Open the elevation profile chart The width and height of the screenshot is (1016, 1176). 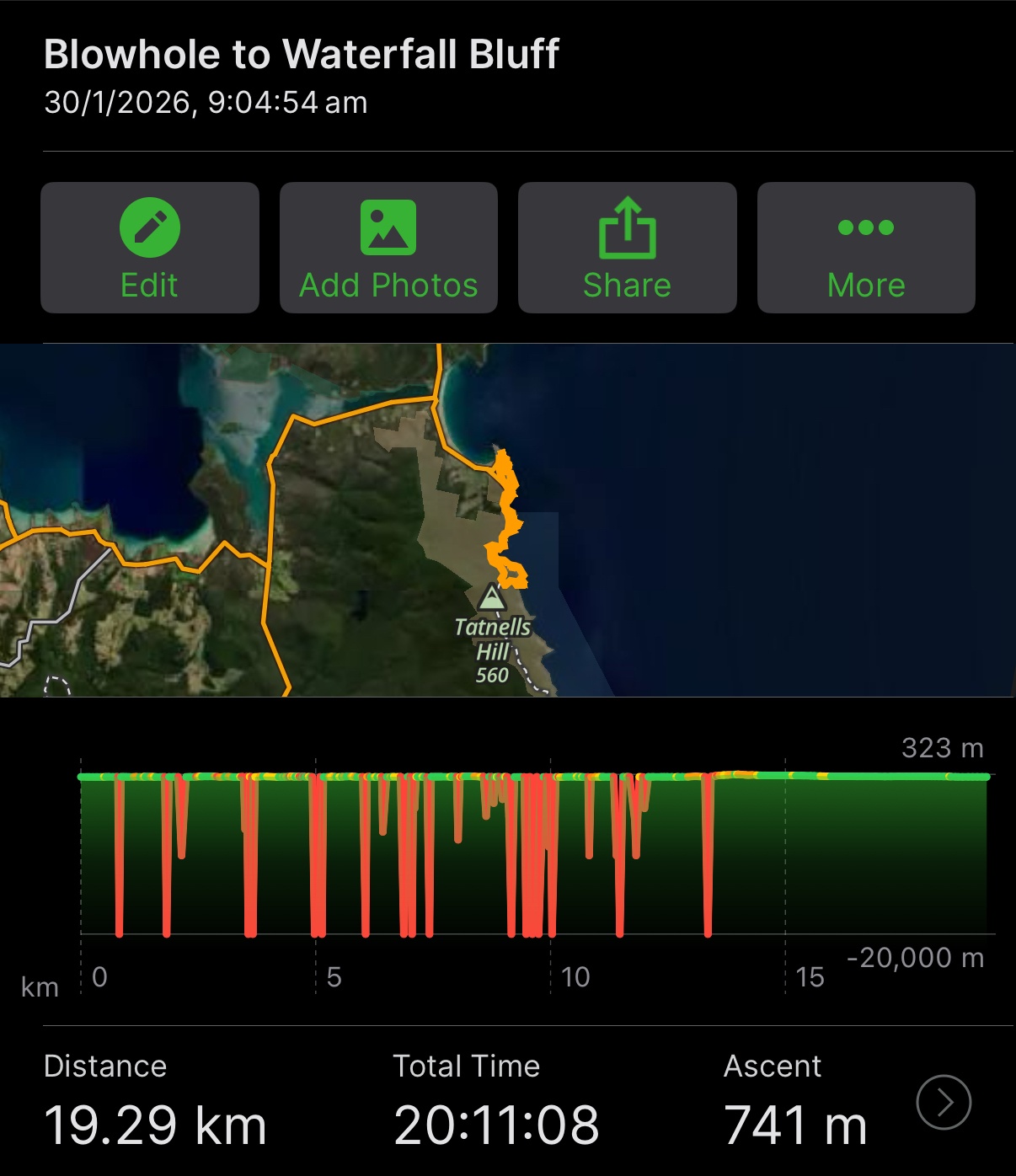click(x=533, y=855)
